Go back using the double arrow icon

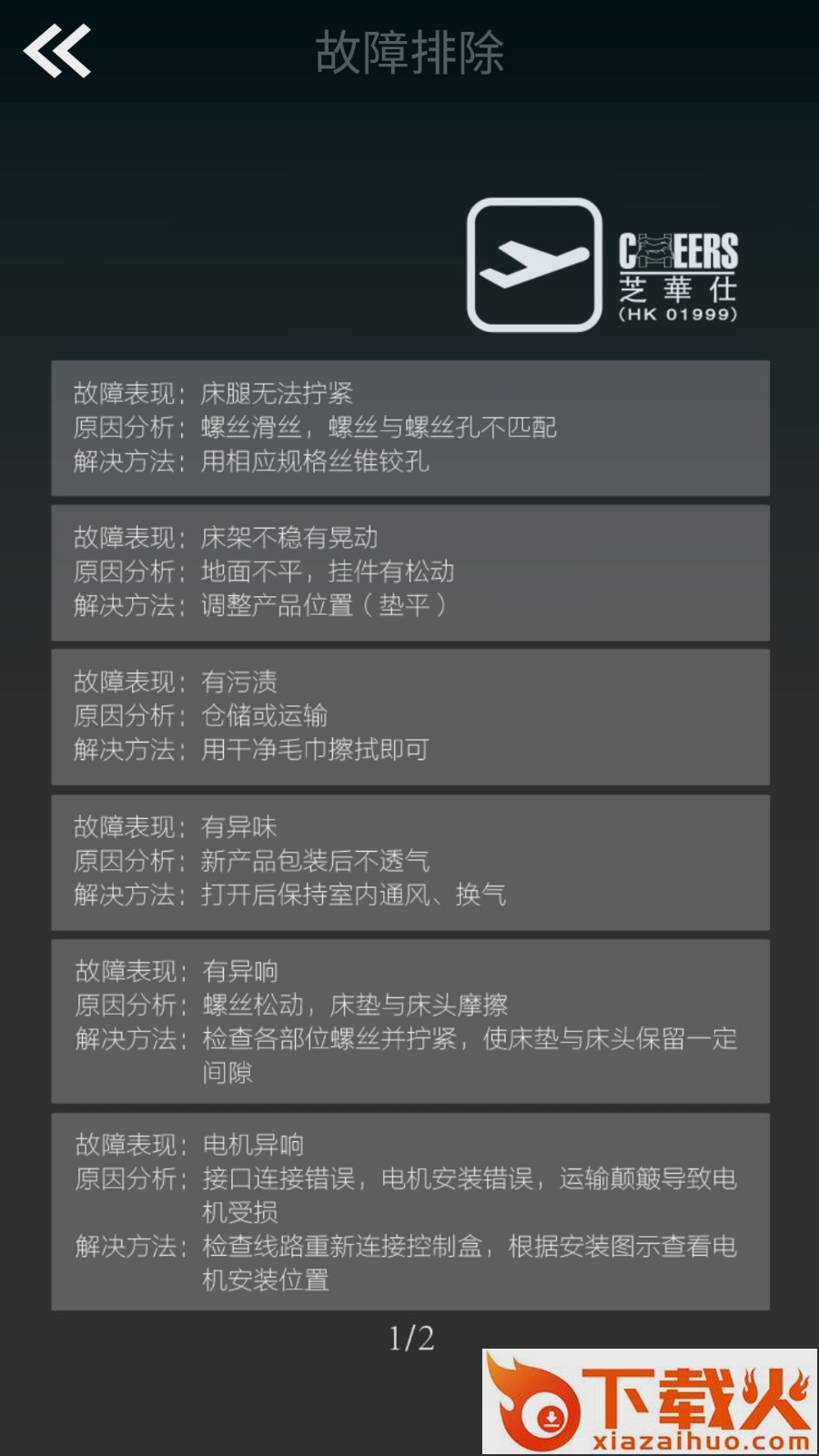pos(56,51)
